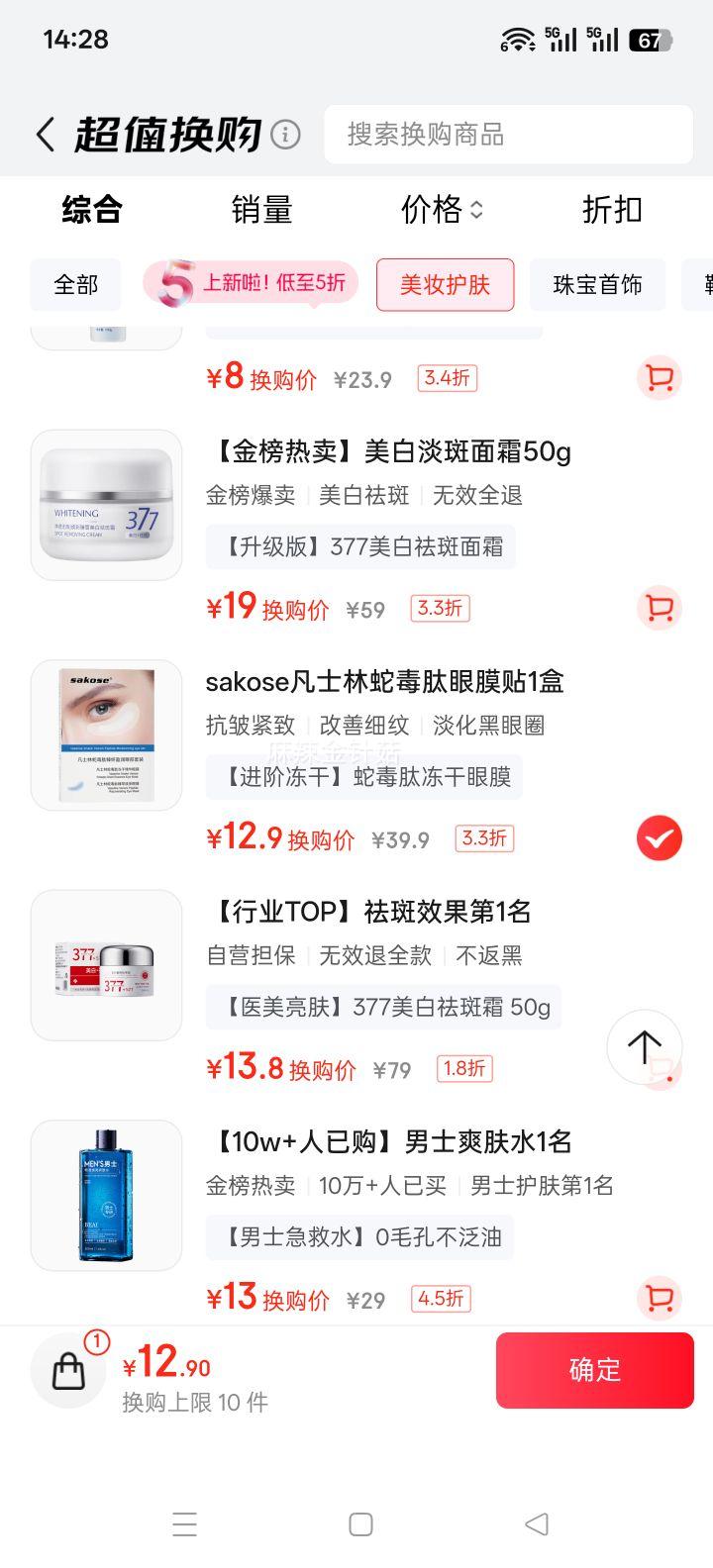Open the shopping bag showing 1 item
Screen dimensions: 713x1568
(x=67, y=1370)
